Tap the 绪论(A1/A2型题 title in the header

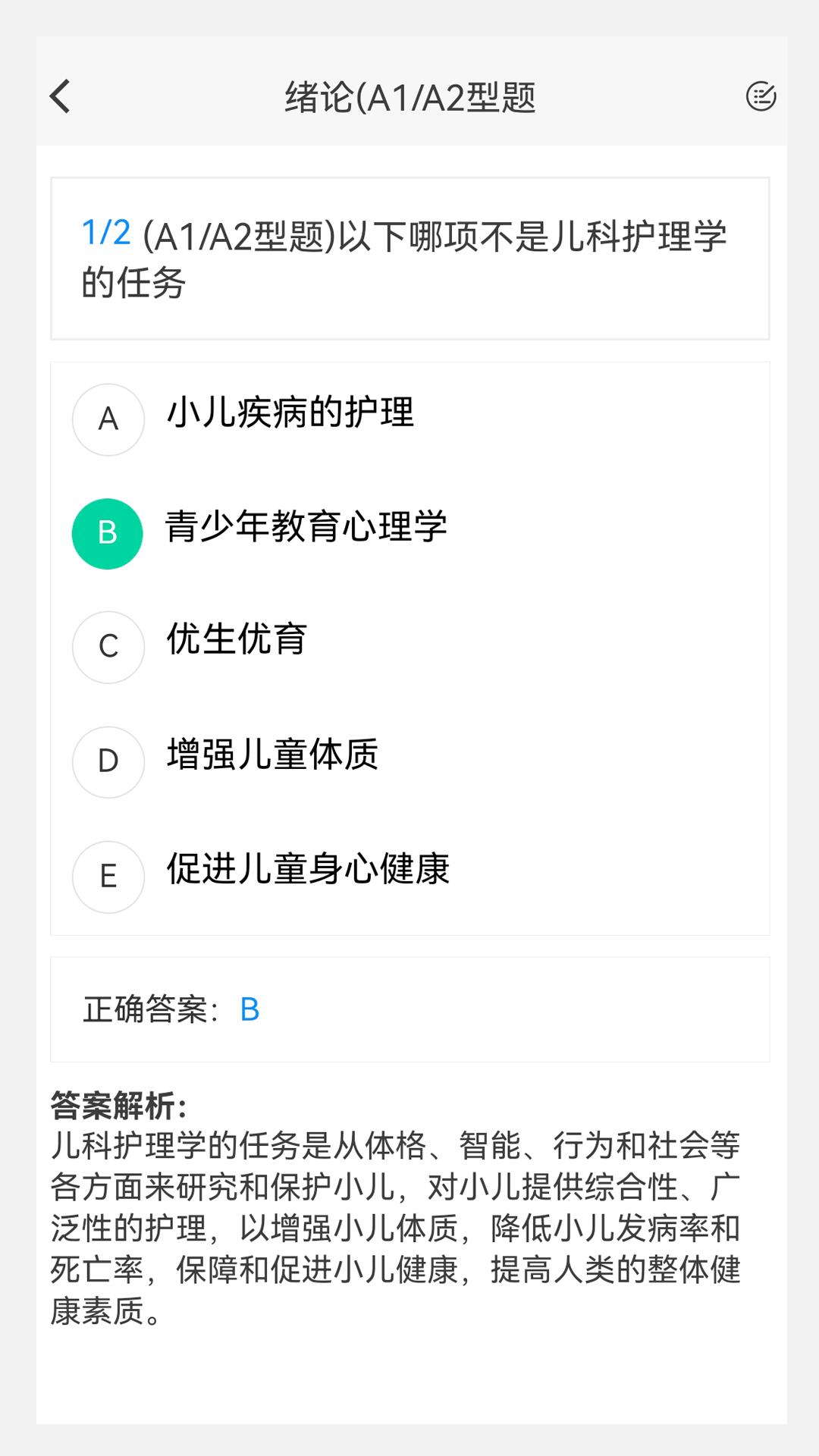[409, 97]
